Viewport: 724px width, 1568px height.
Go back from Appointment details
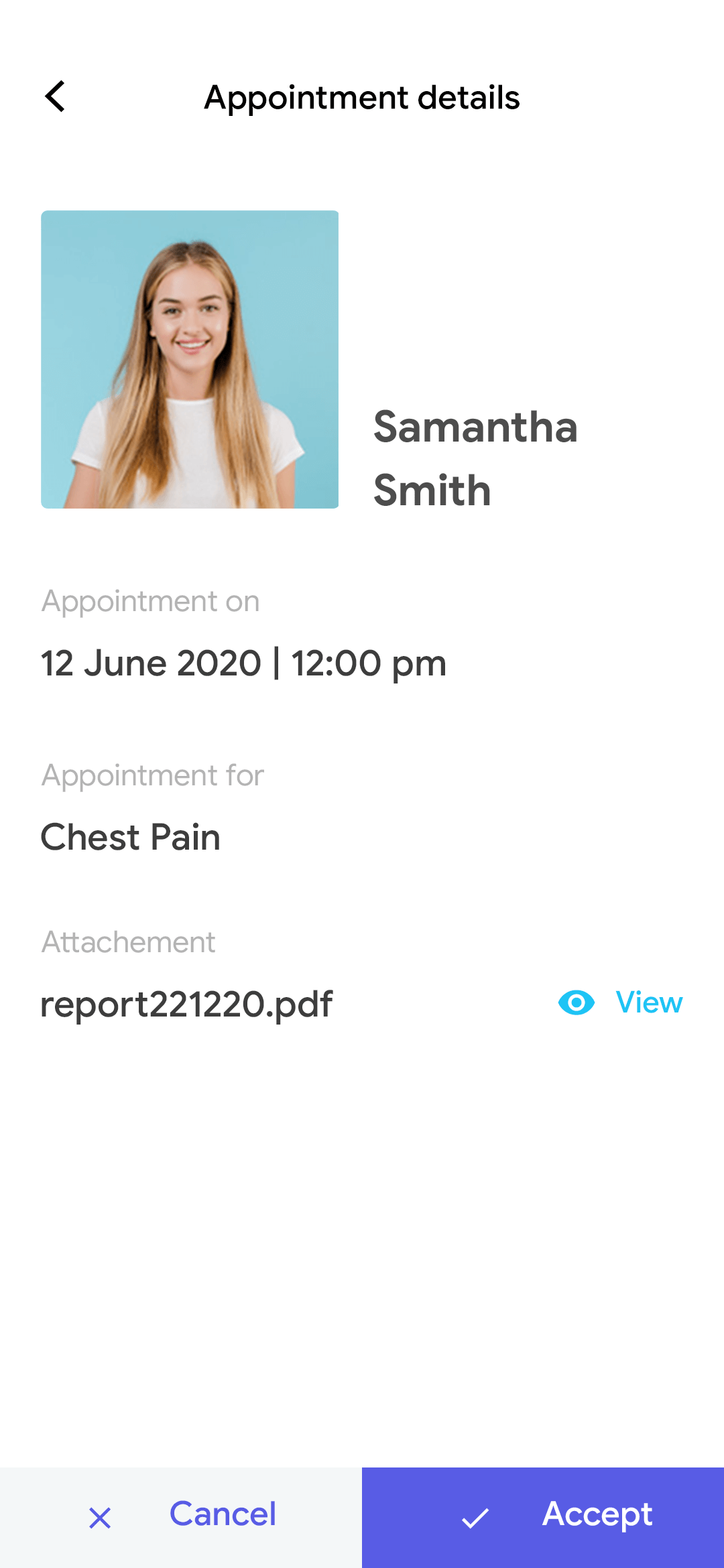[x=55, y=96]
